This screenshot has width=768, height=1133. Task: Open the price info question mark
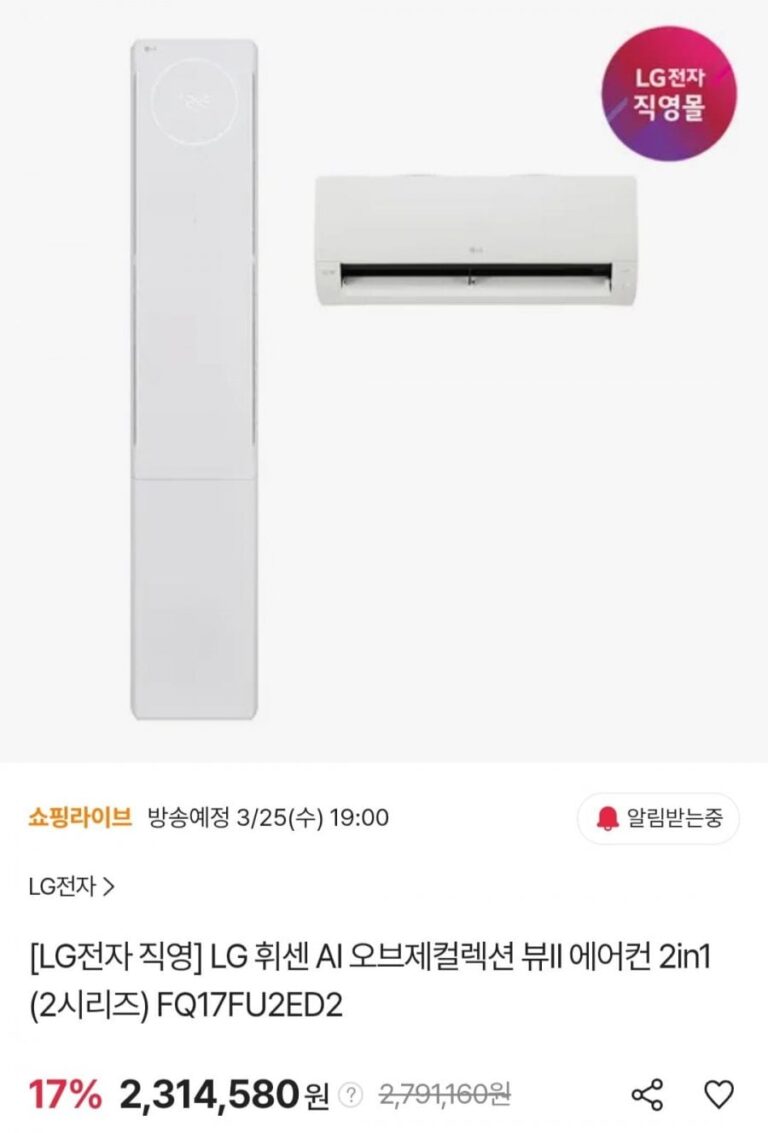pyautogui.click(x=350, y=1096)
